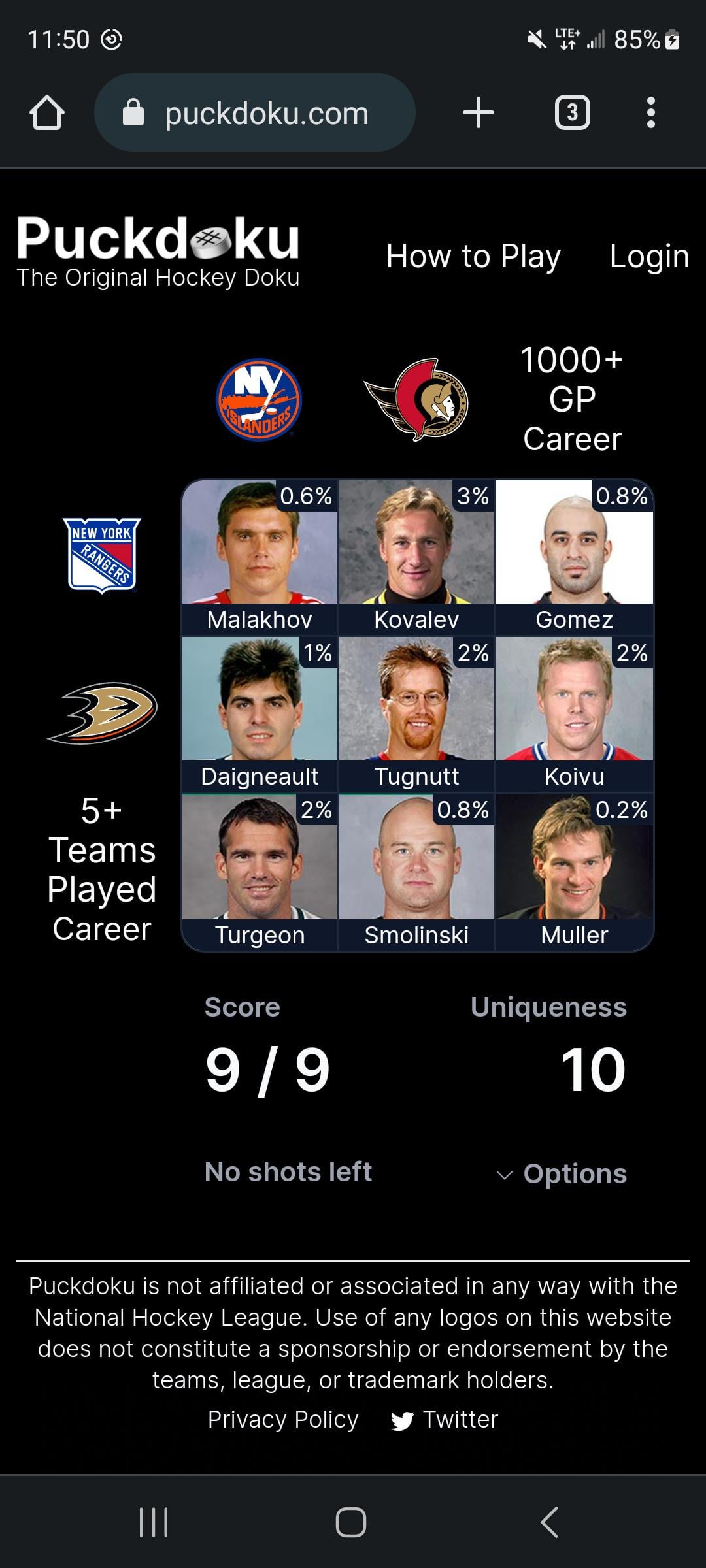Go to the browser home page
This screenshot has height=1568, width=706.
47,113
